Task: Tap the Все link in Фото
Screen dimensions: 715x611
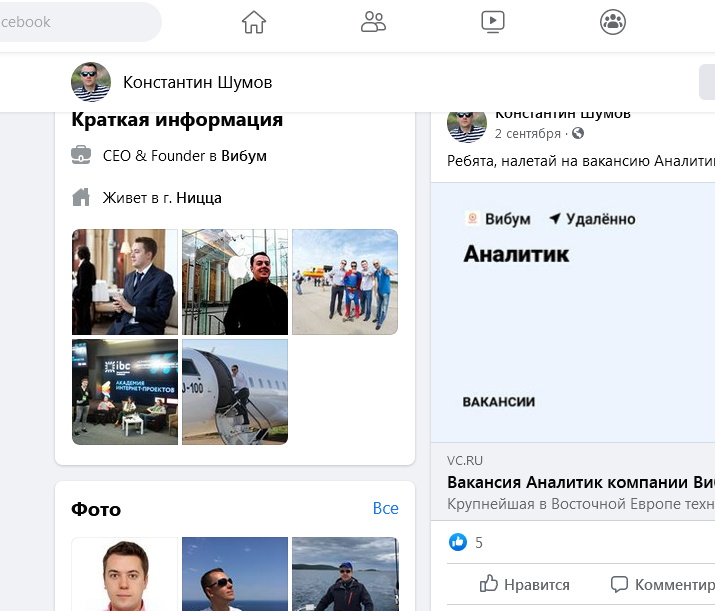Action: coord(385,508)
